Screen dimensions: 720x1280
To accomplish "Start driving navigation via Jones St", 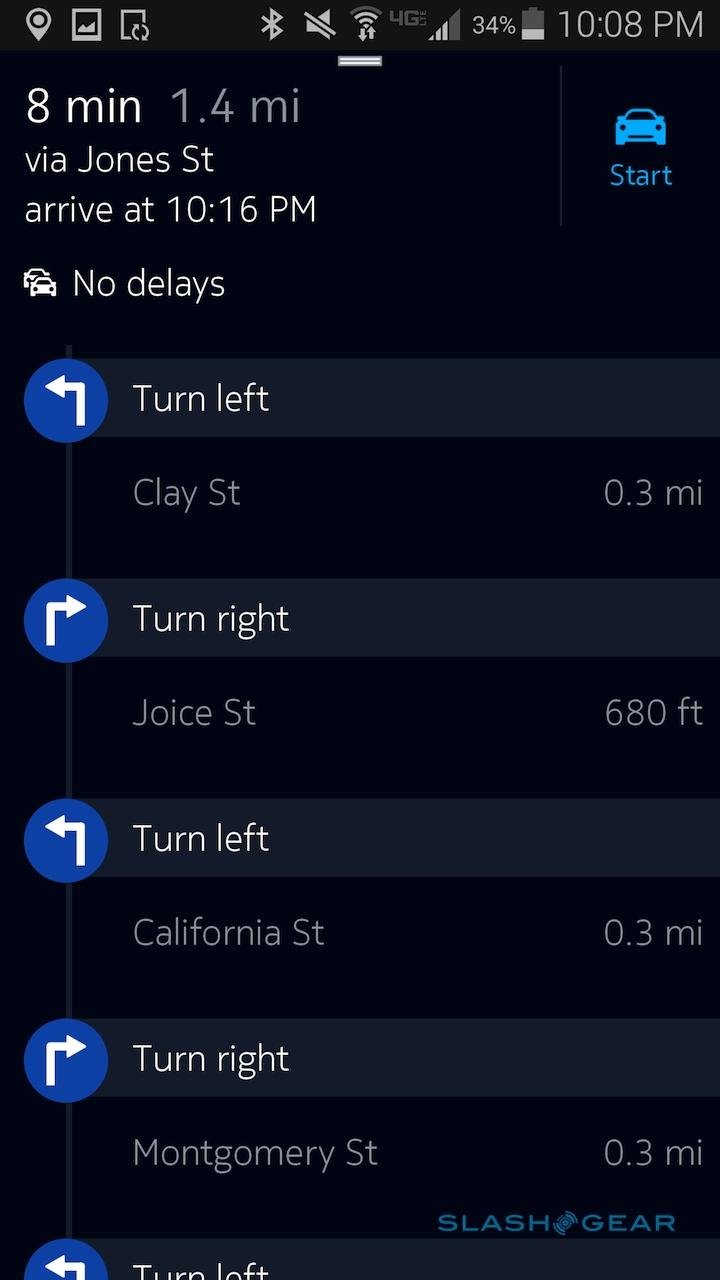I will (640, 148).
